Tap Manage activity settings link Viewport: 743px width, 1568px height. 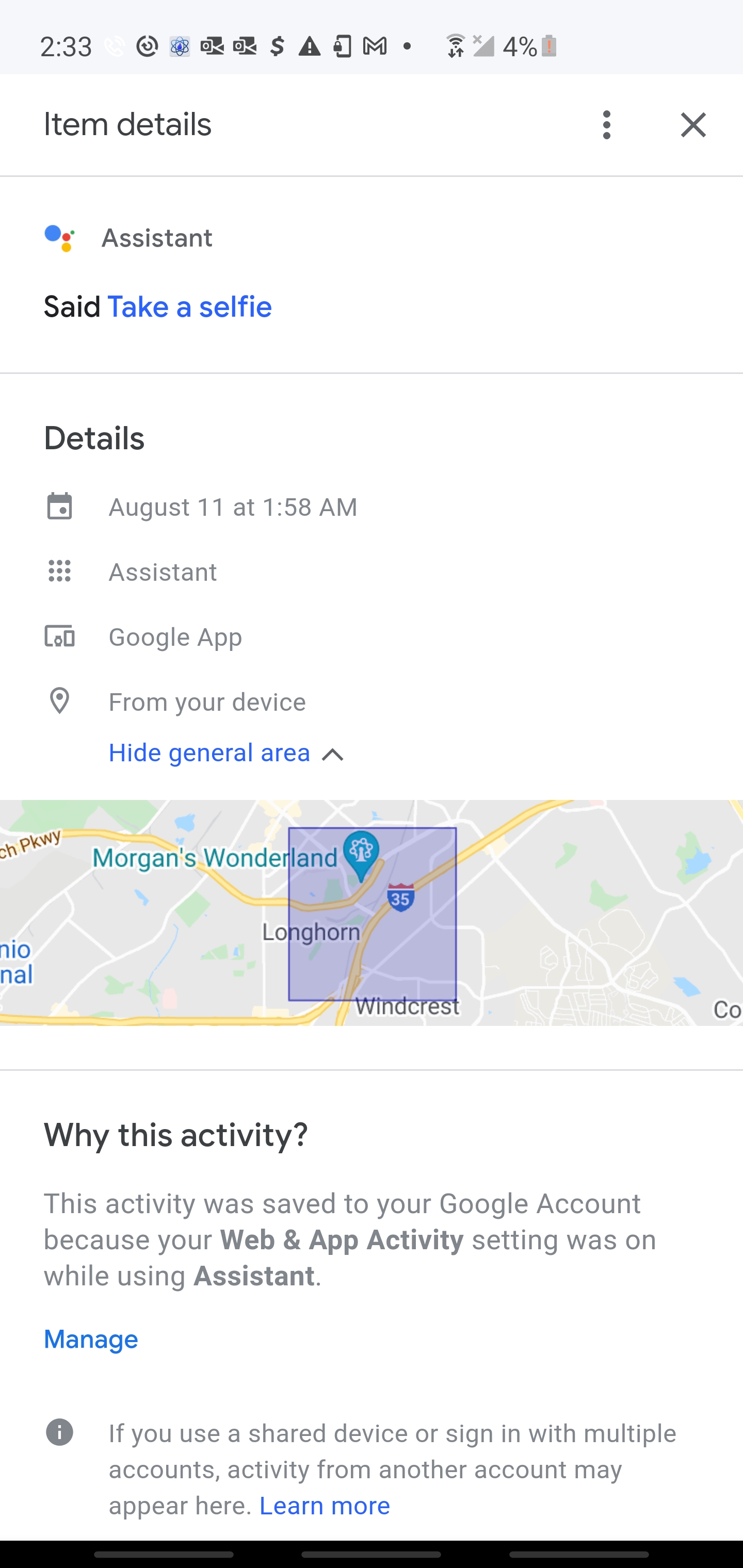(x=91, y=1339)
